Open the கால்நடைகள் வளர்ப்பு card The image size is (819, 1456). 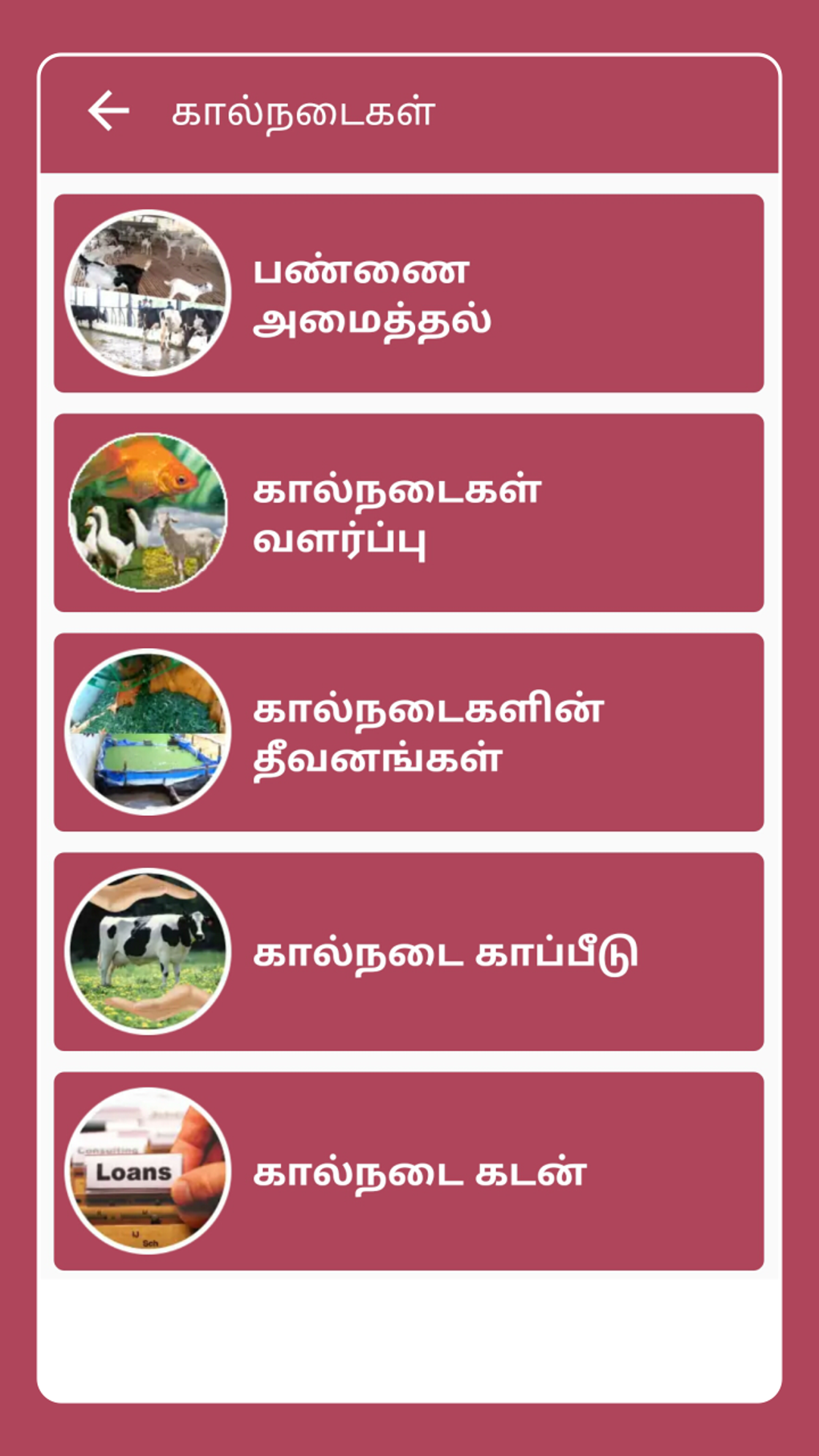pos(409,513)
